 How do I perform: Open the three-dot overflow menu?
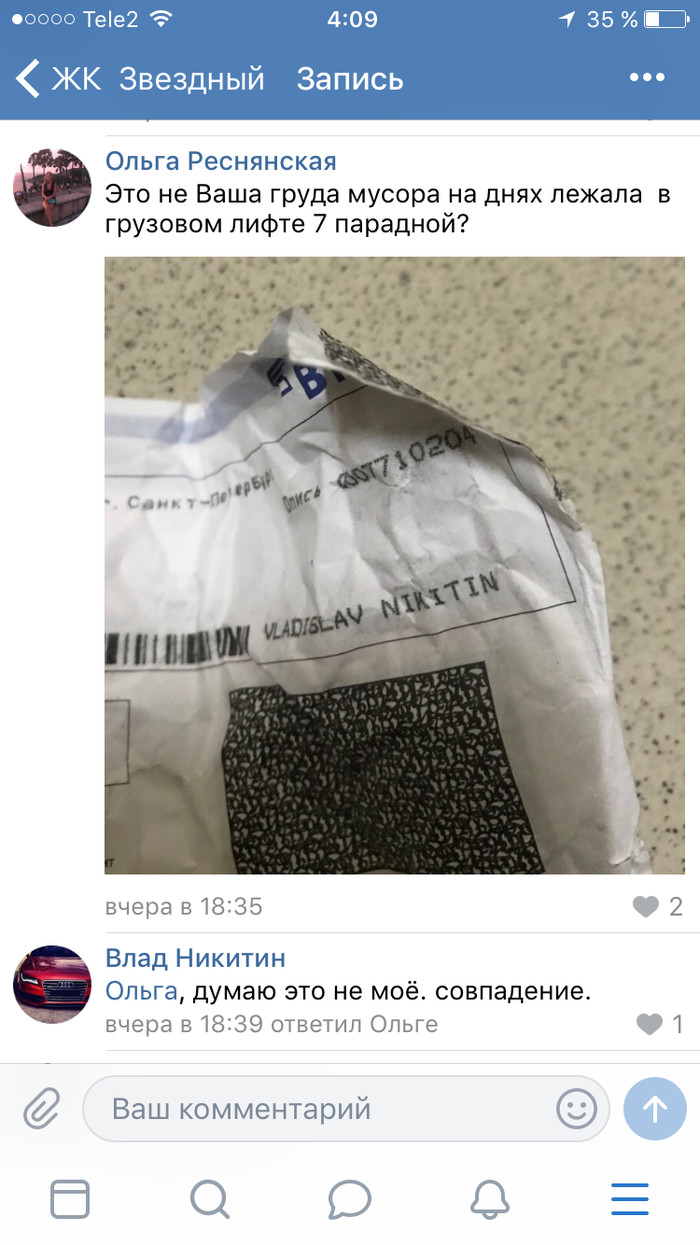pos(647,79)
